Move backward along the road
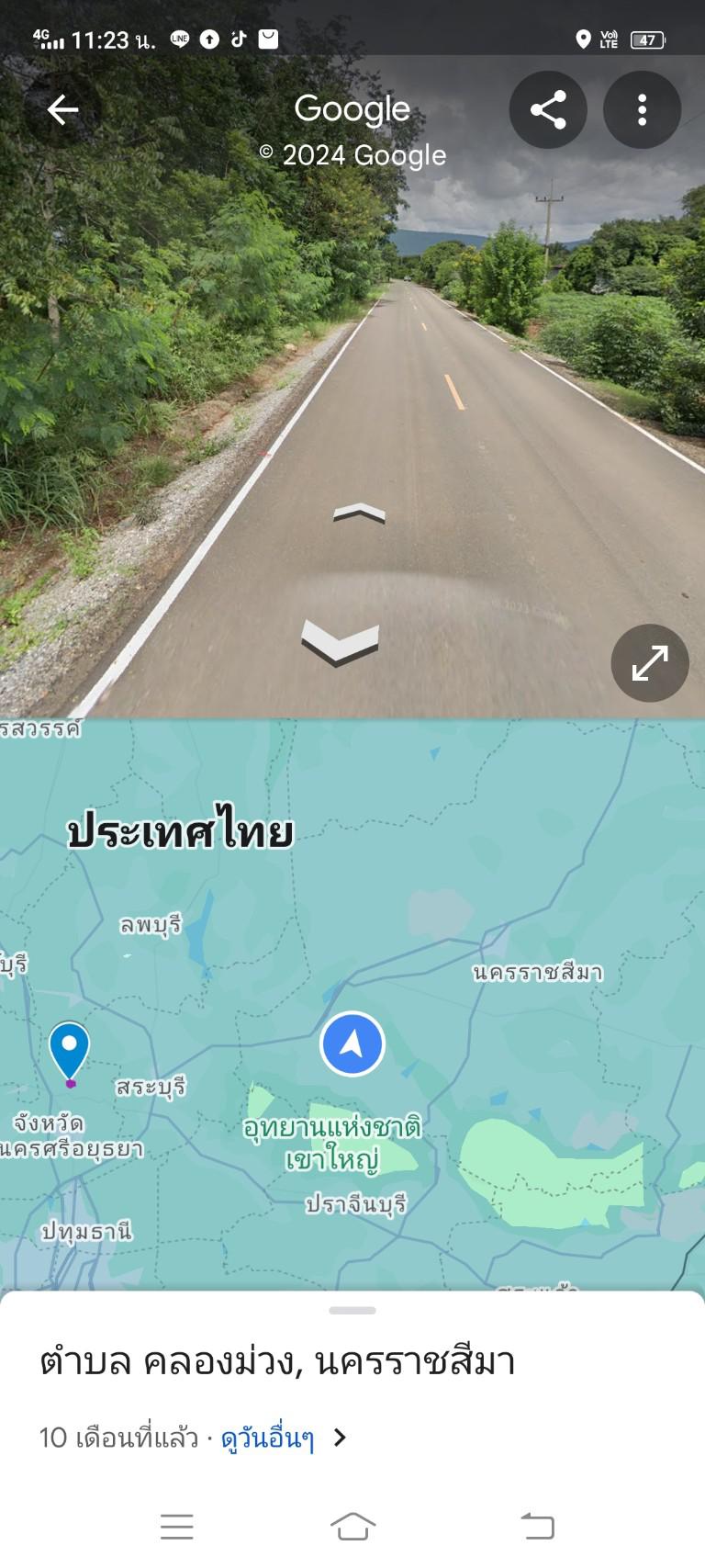 pyautogui.click(x=340, y=641)
